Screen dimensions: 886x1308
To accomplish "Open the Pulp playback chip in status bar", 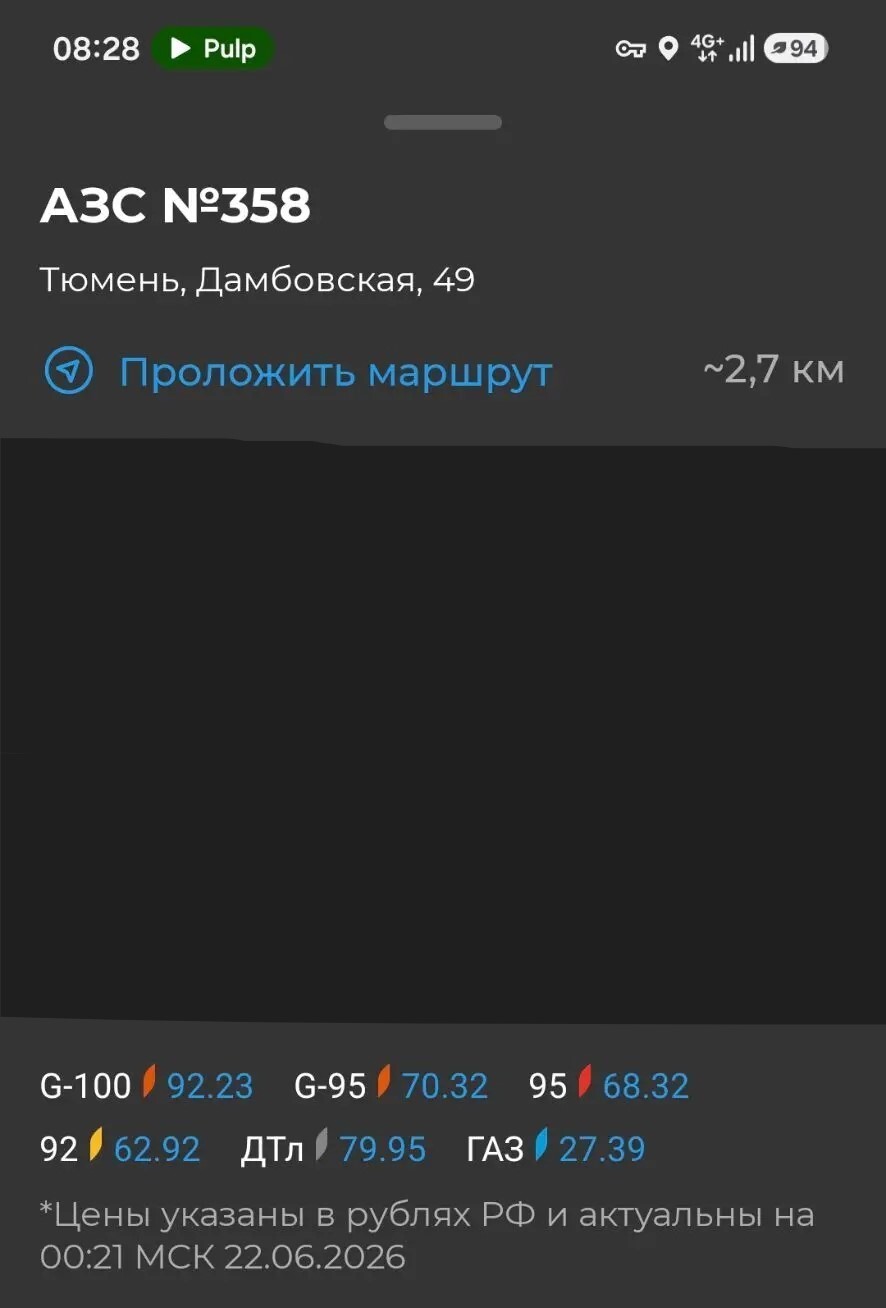I will coord(212,49).
